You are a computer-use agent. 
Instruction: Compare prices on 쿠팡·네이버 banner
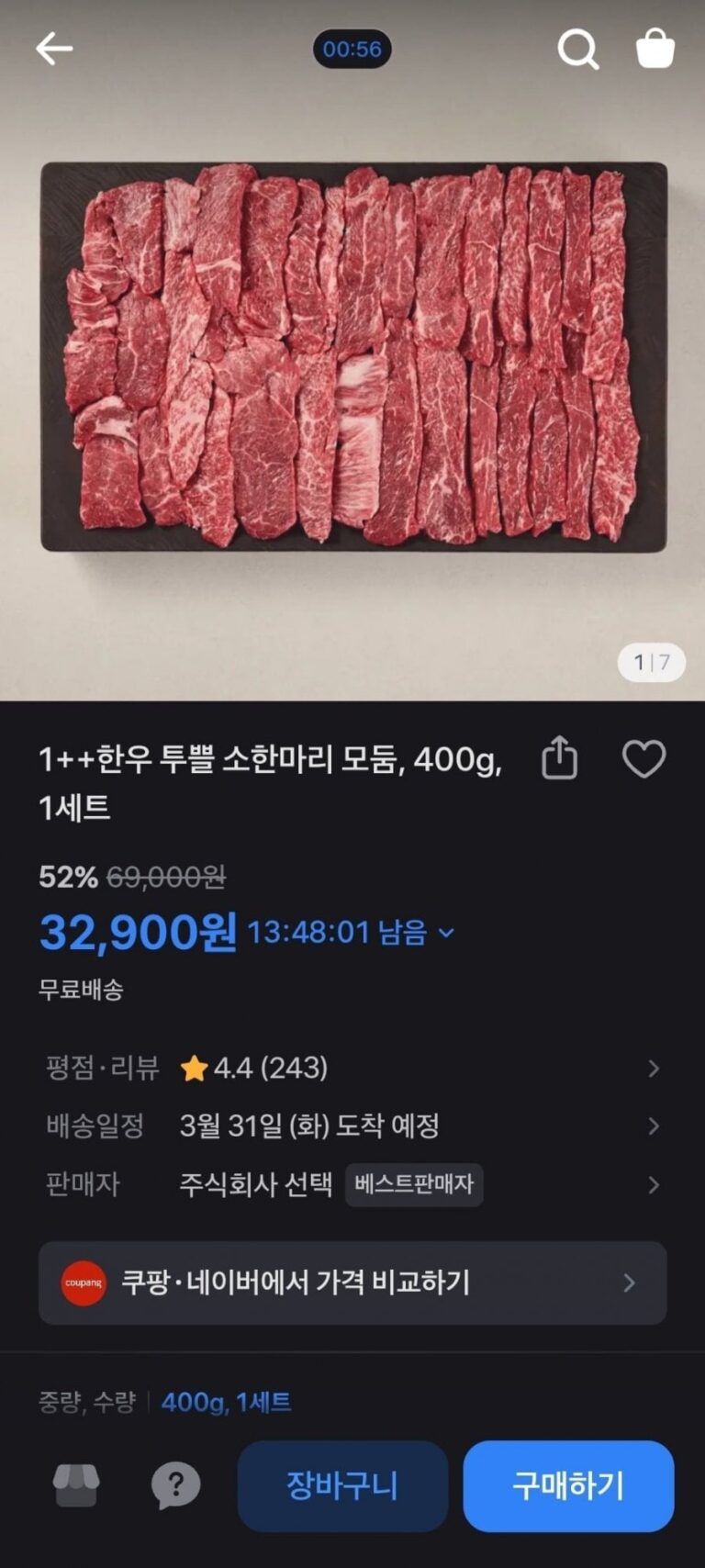tap(352, 1282)
